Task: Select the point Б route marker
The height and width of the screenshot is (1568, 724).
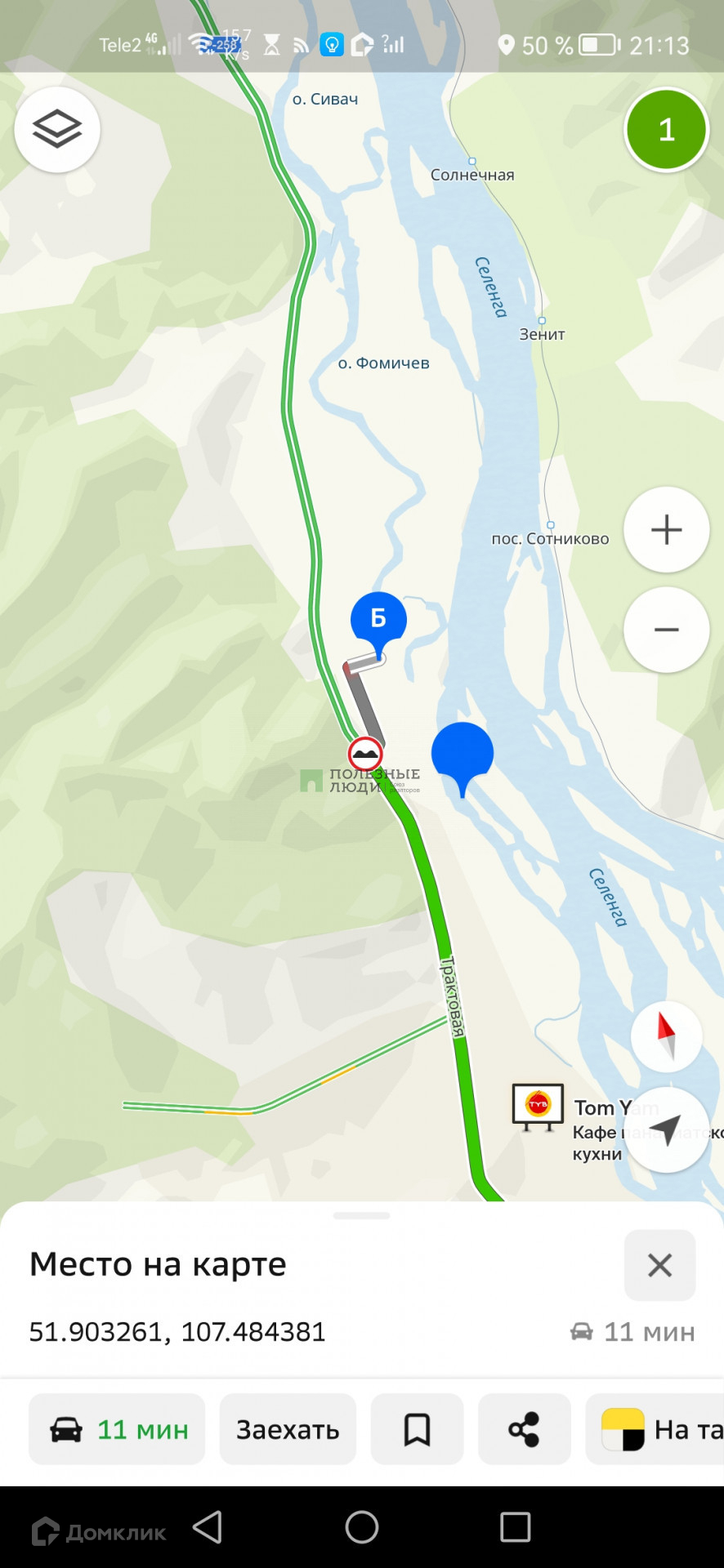Action: [378, 619]
